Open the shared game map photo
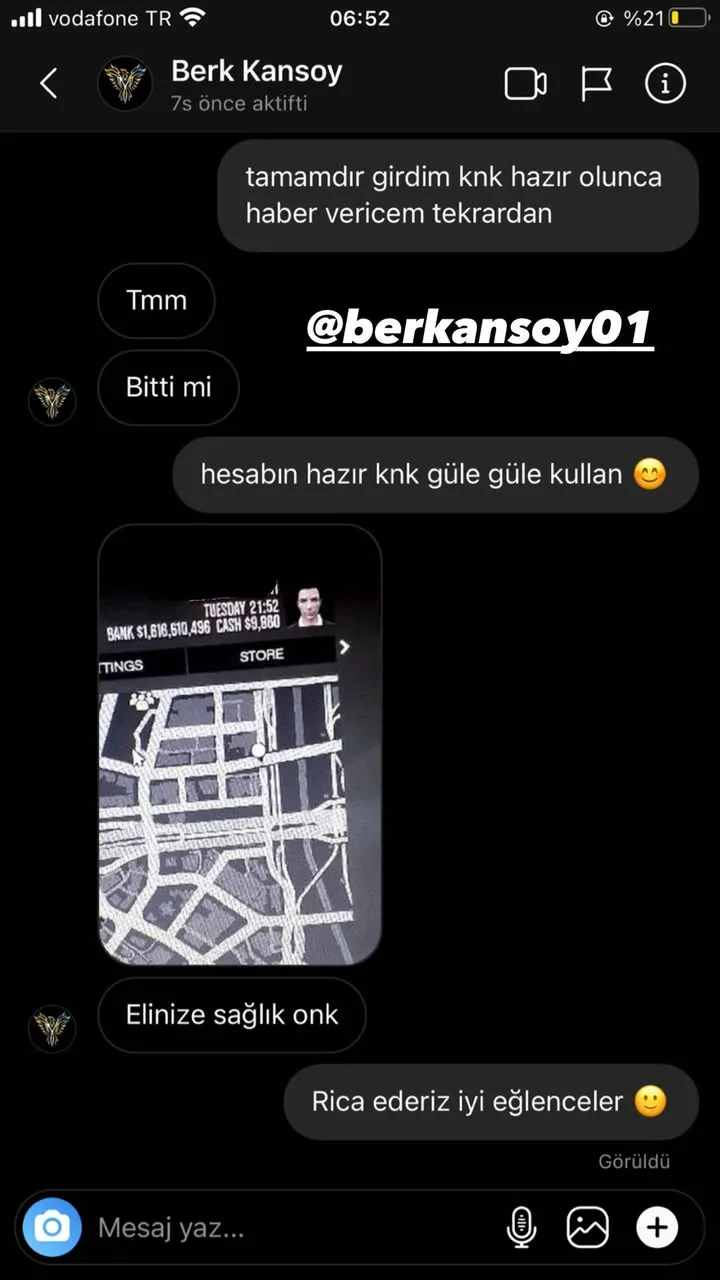This screenshot has width=720, height=1280. tap(240, 745)
